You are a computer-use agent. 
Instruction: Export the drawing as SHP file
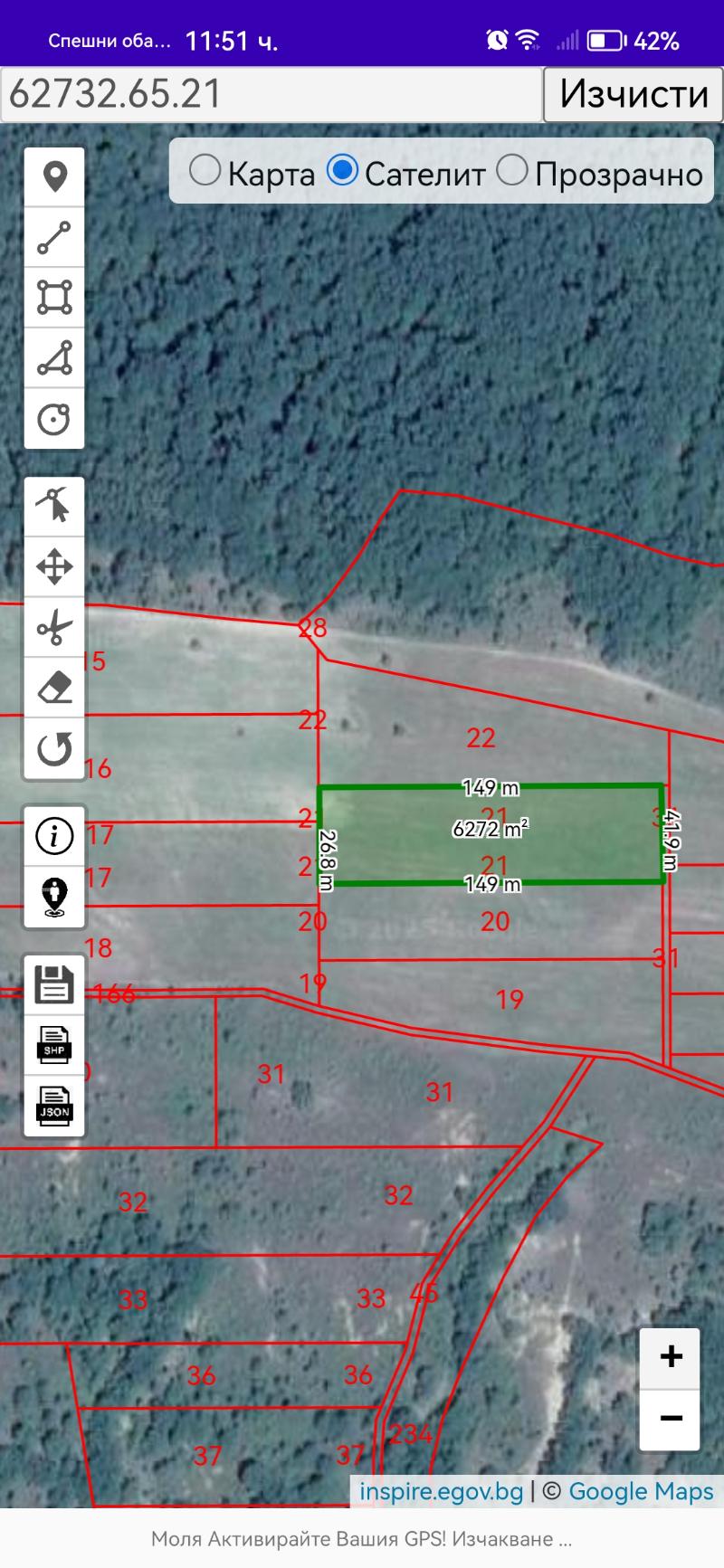click(x=54, y=1044)
